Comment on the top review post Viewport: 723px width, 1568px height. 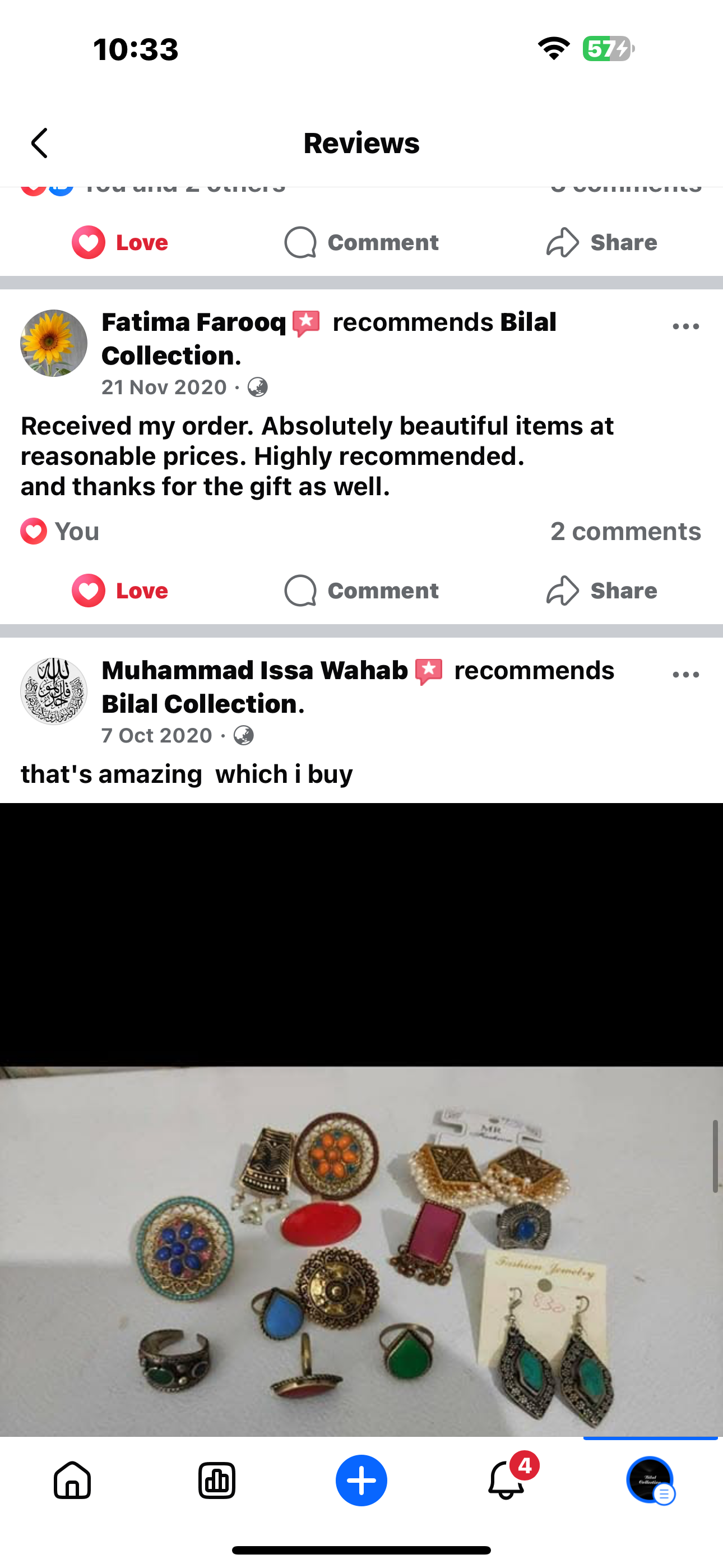[361, 242]
